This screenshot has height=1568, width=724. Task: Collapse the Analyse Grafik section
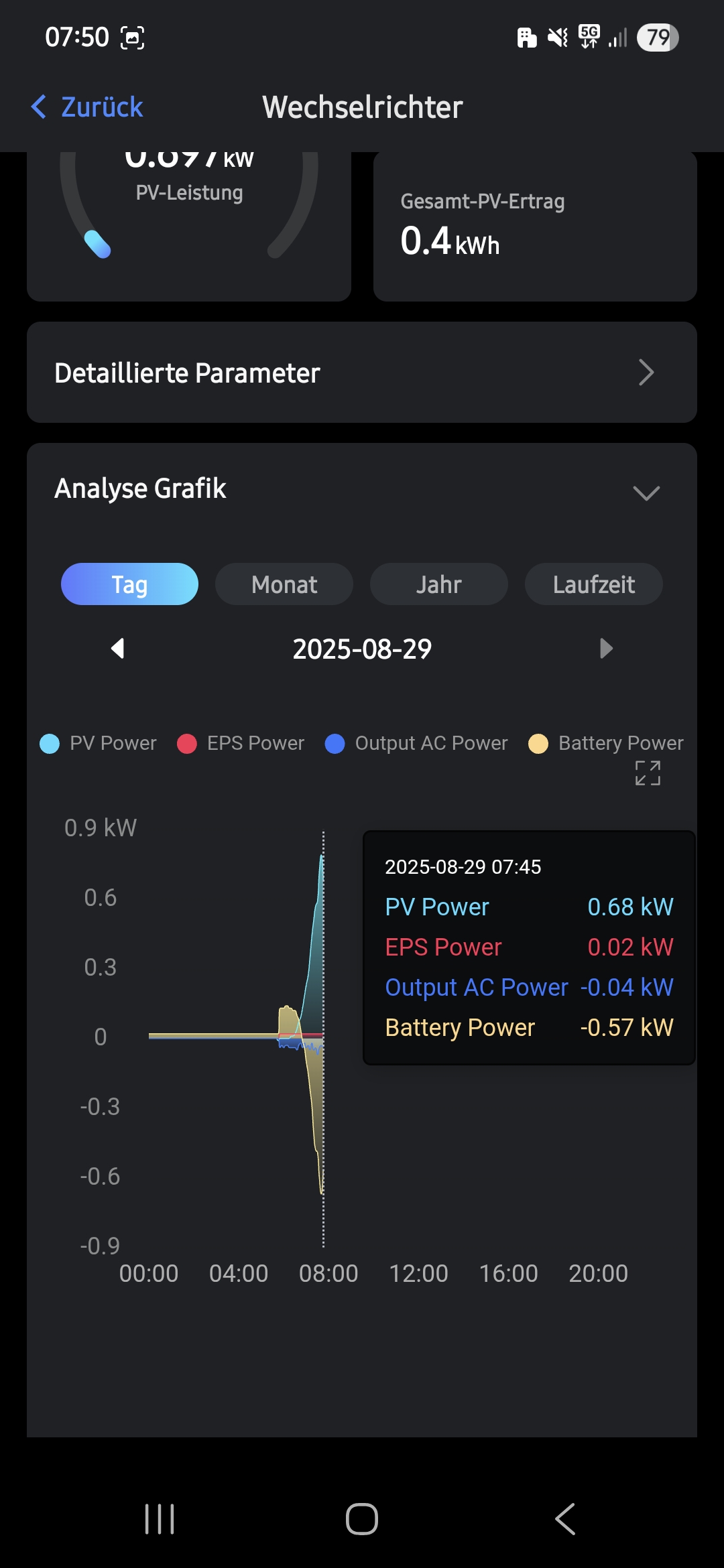tap(646, 493)
